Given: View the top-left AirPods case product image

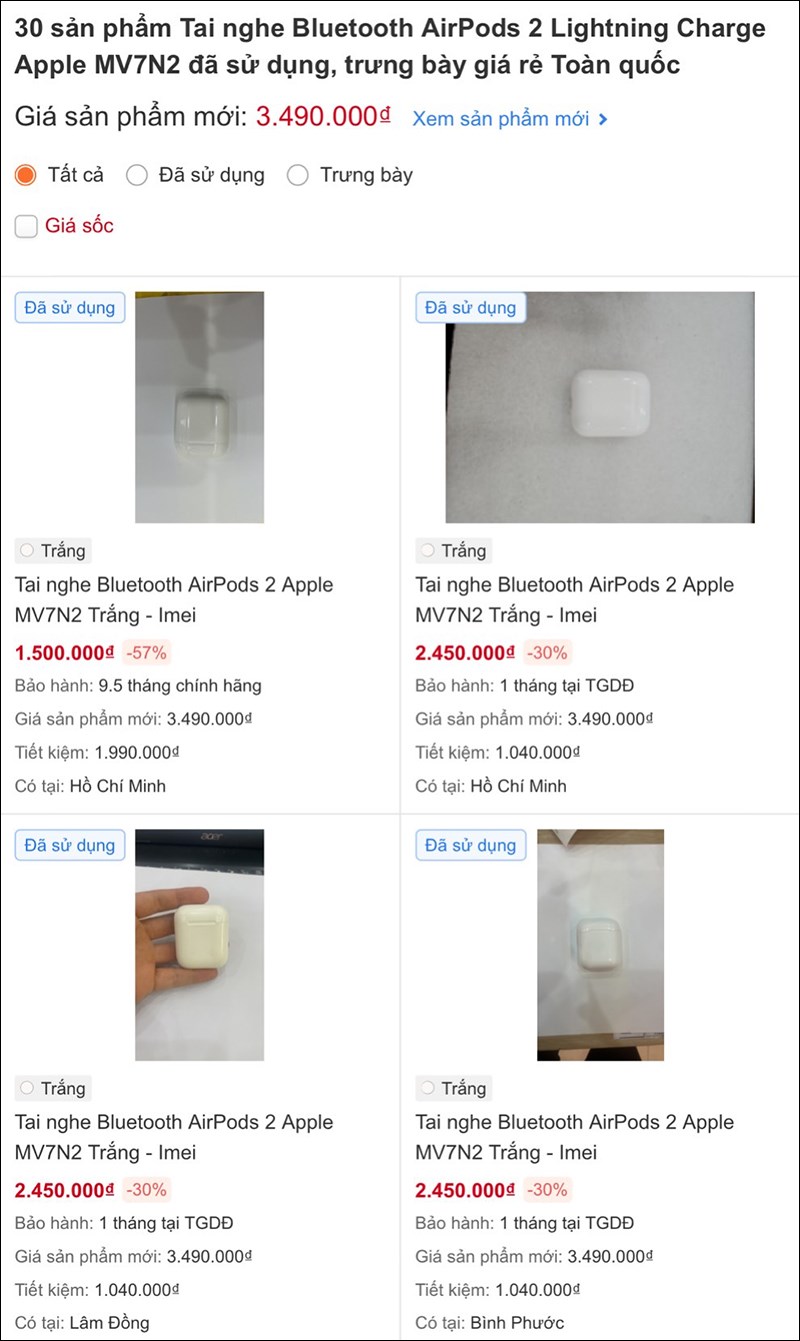Looking at the screenshot, I should (x=200, y=407).
